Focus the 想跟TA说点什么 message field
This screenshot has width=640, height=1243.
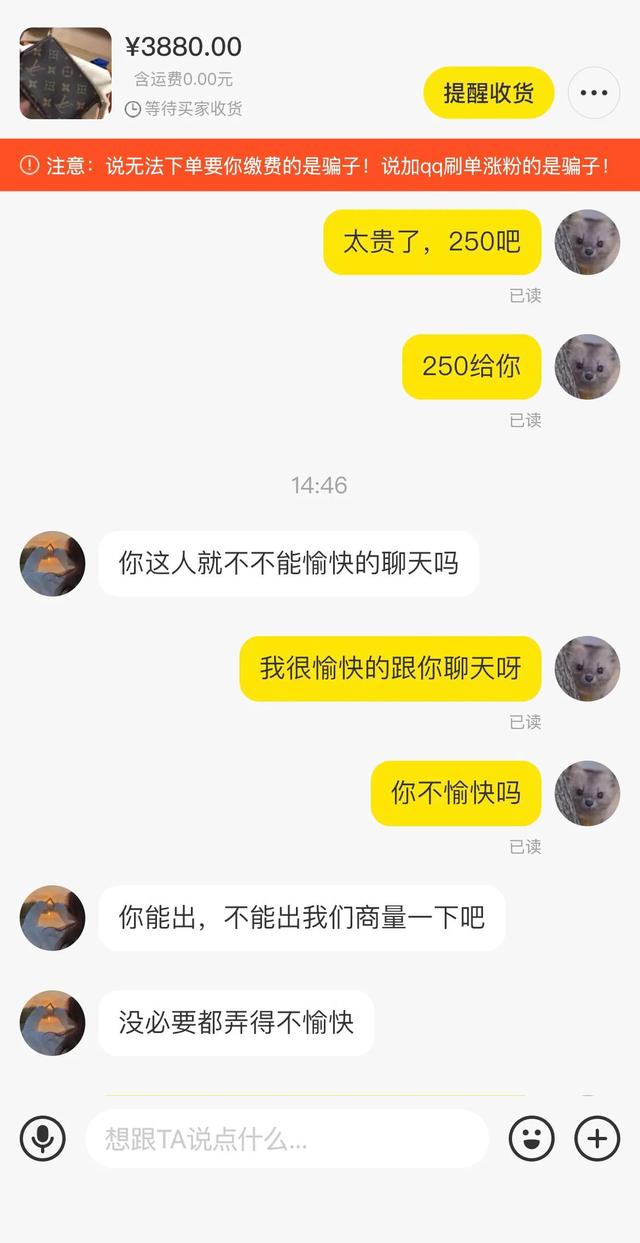(x=287, y=1138)
